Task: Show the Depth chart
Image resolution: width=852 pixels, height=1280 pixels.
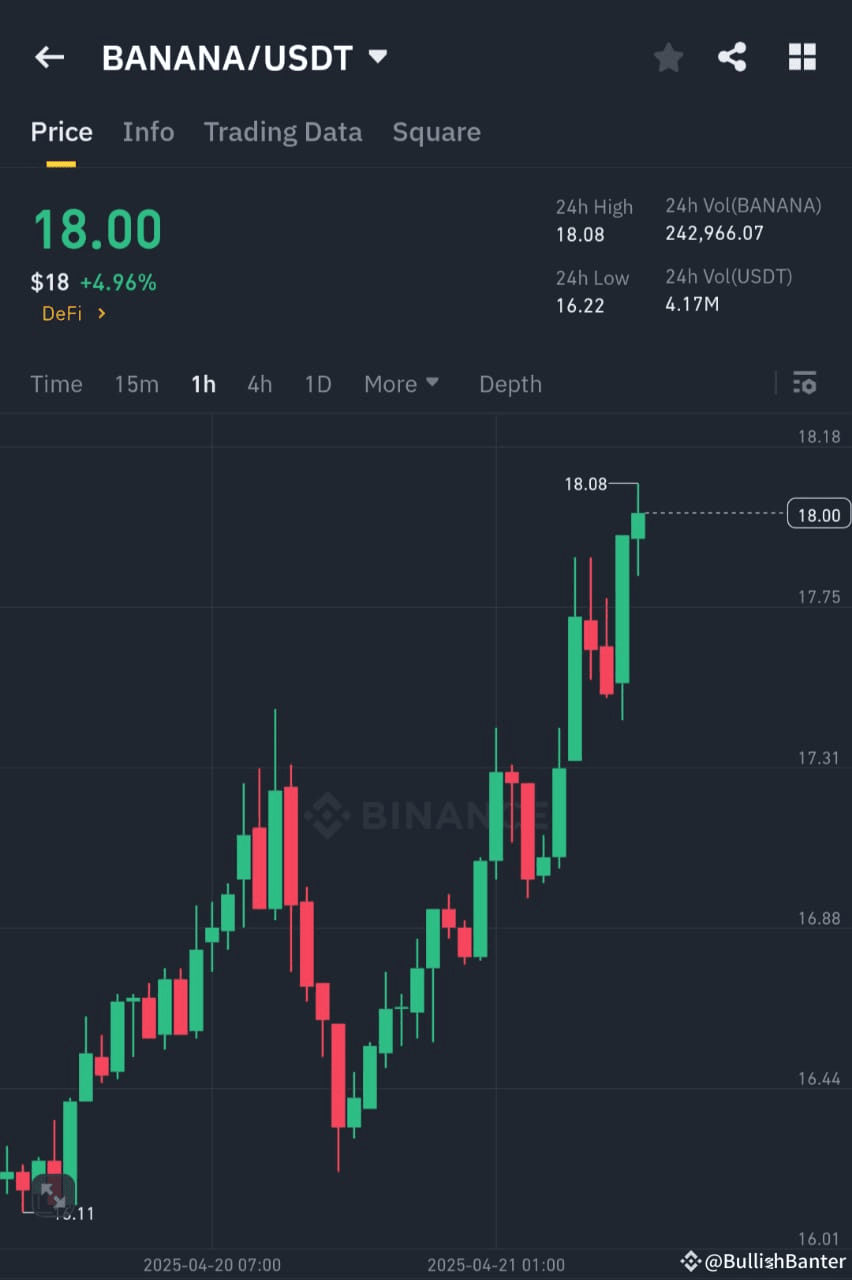Action: click(x=510, y=384)
